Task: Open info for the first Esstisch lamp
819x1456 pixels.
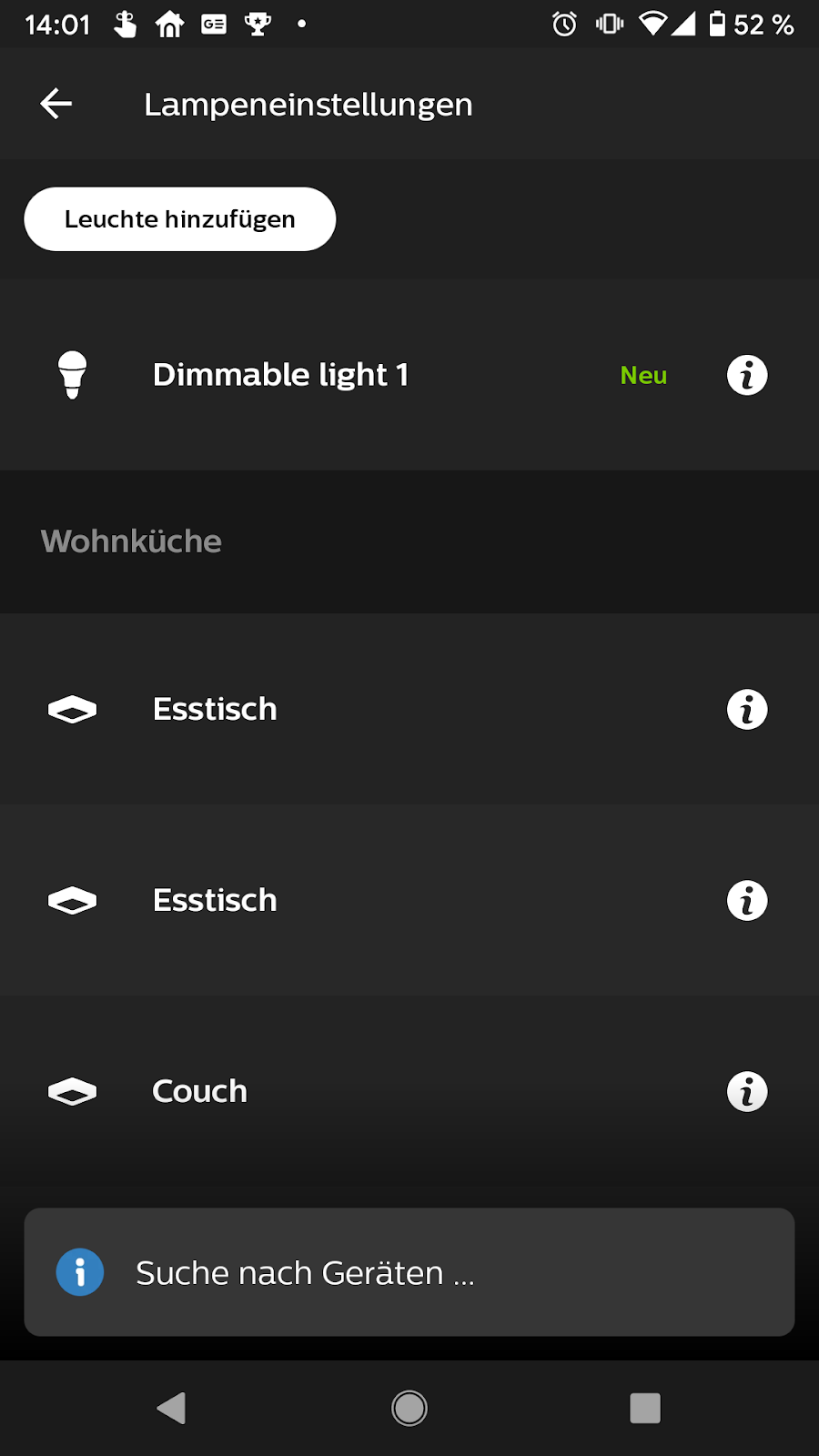Action: pos(746,709)
